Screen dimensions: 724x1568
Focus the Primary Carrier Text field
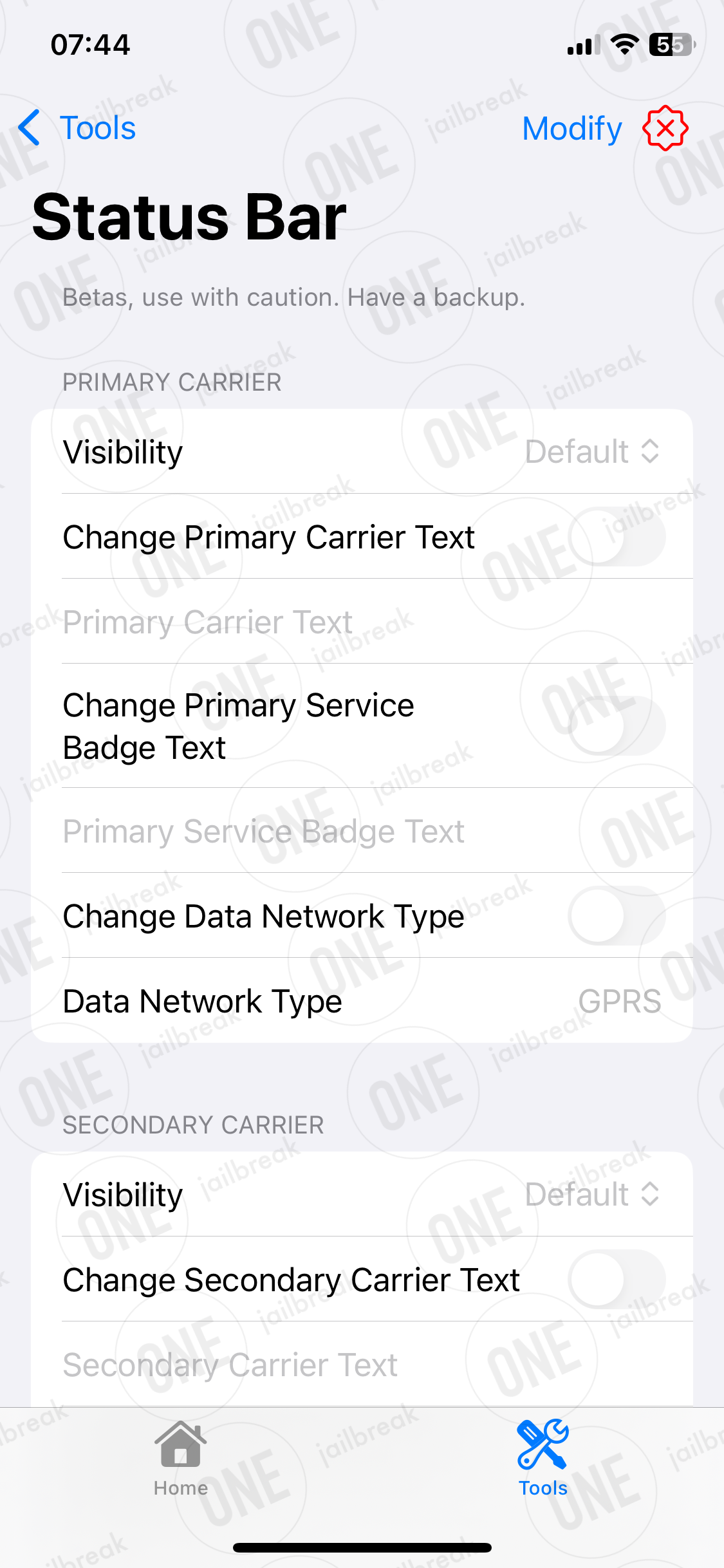pos(362,622)
